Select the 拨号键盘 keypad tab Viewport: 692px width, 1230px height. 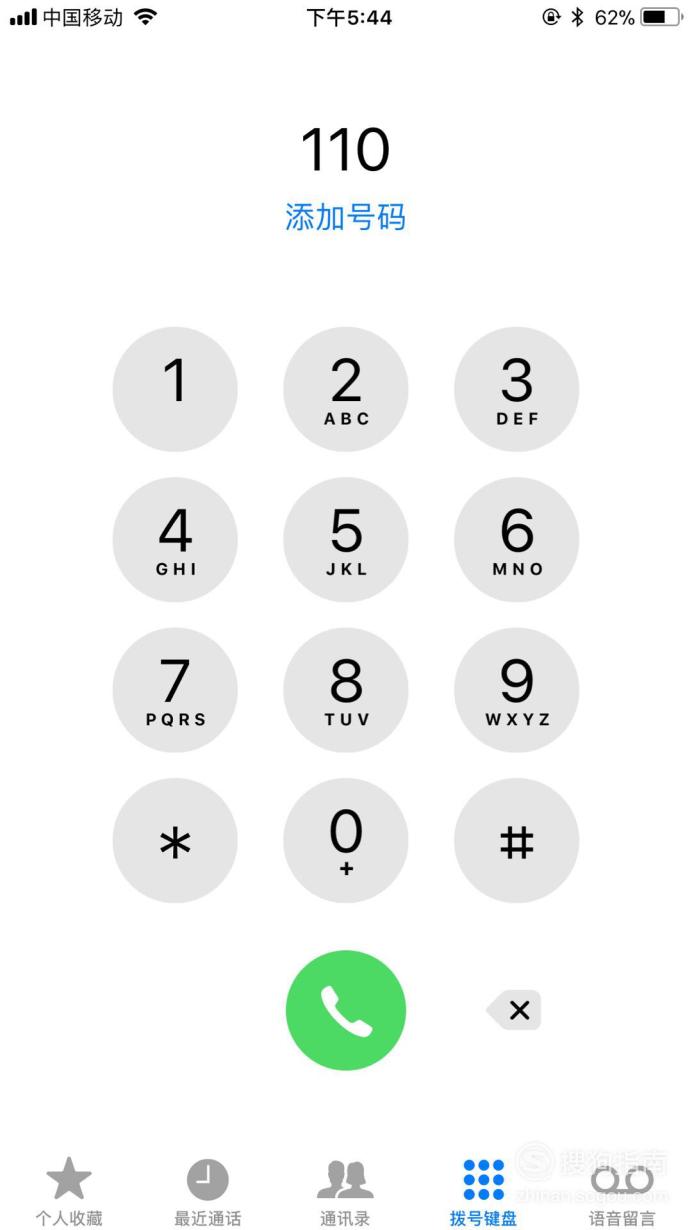(x=484, y=1192)
